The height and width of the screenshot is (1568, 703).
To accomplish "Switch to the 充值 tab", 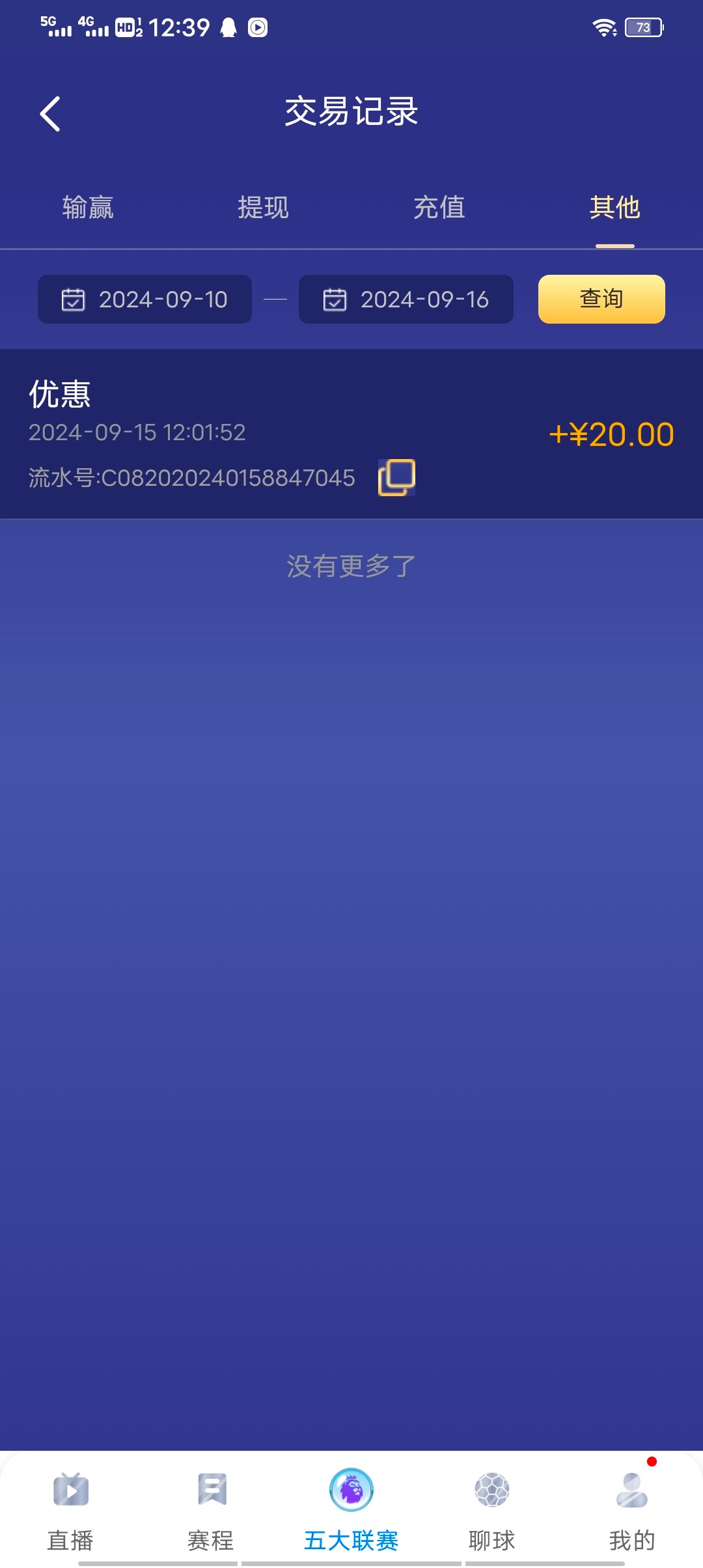I will (x=439, y=208).
